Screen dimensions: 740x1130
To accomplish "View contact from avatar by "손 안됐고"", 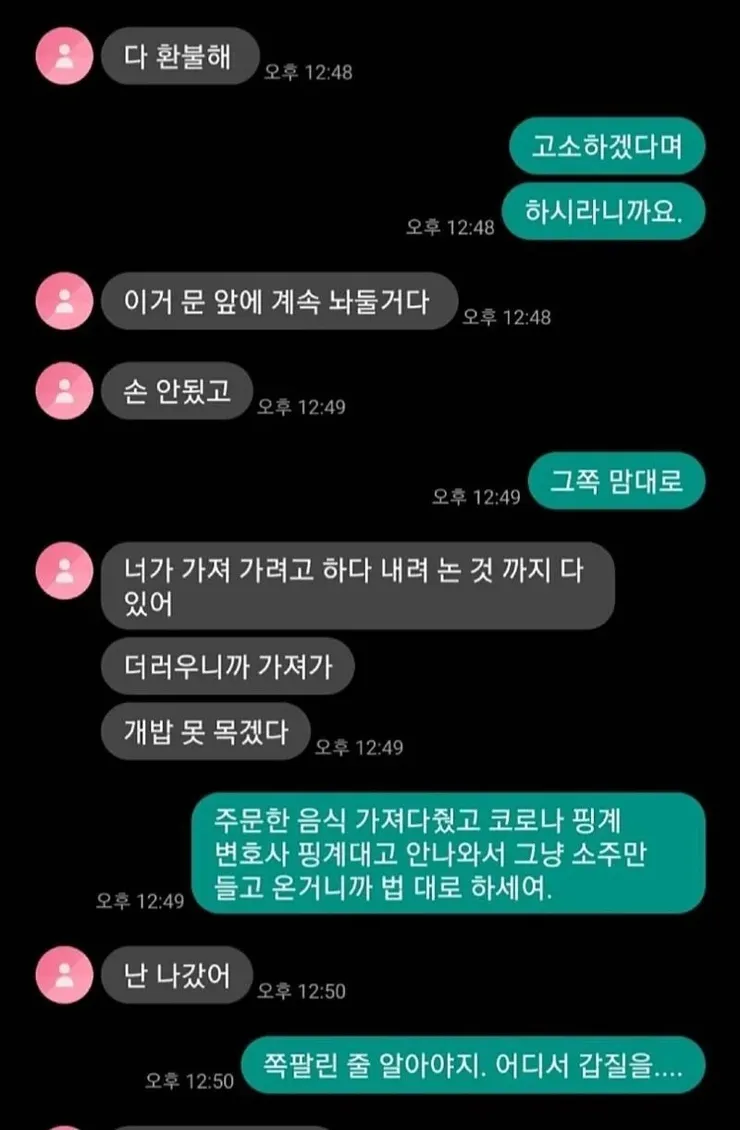I will (65, 391).
